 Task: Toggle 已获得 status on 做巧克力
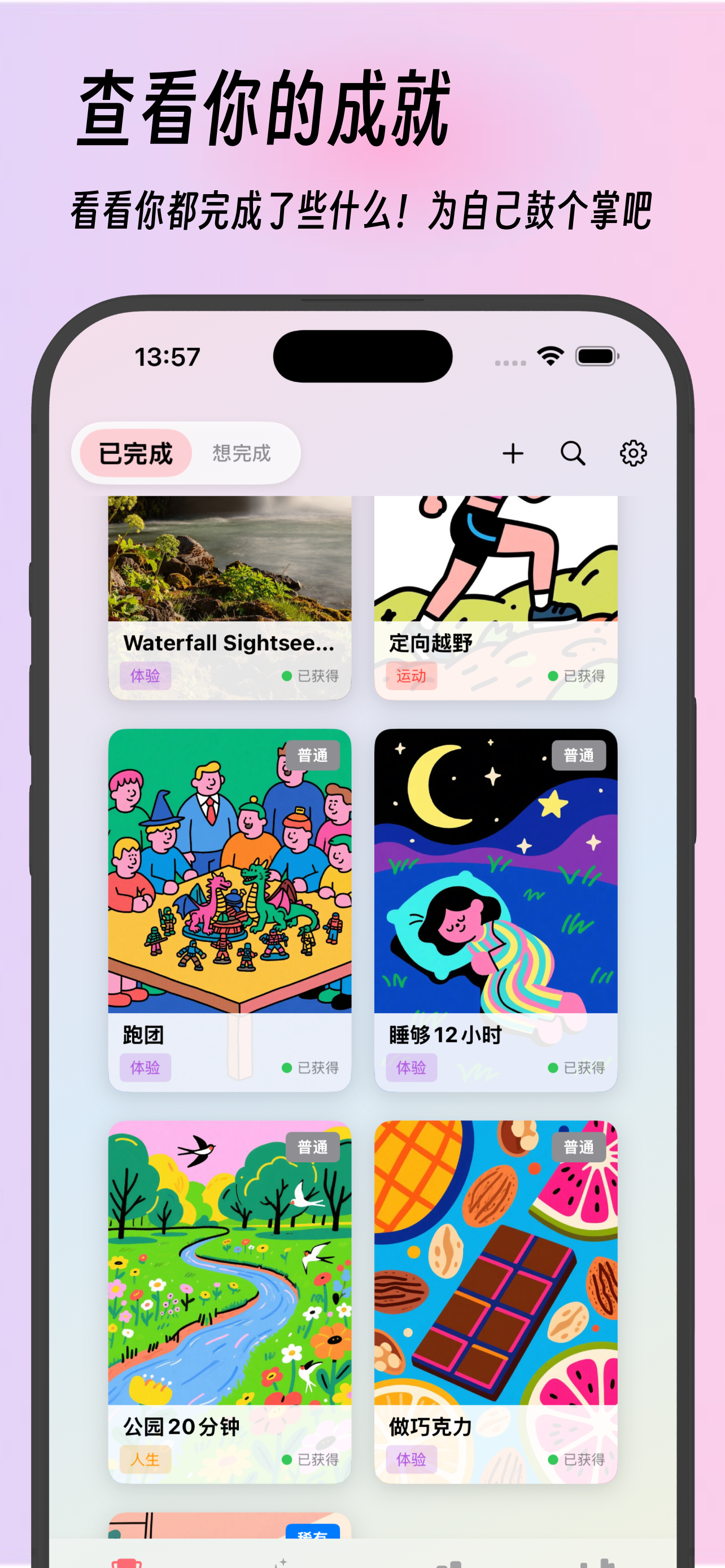click(x=582, y=1460)
